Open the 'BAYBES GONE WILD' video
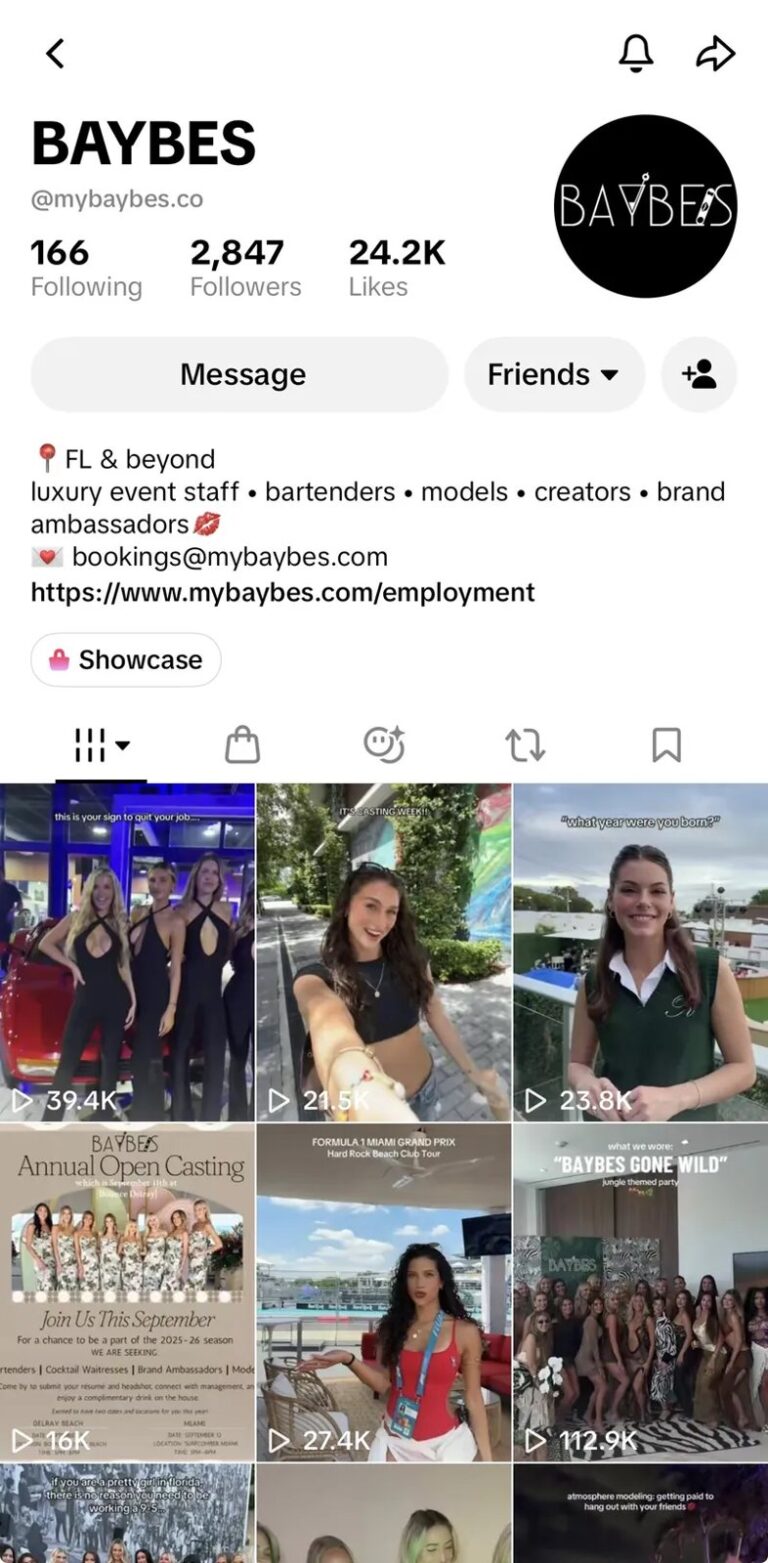 coord(641,1293)
